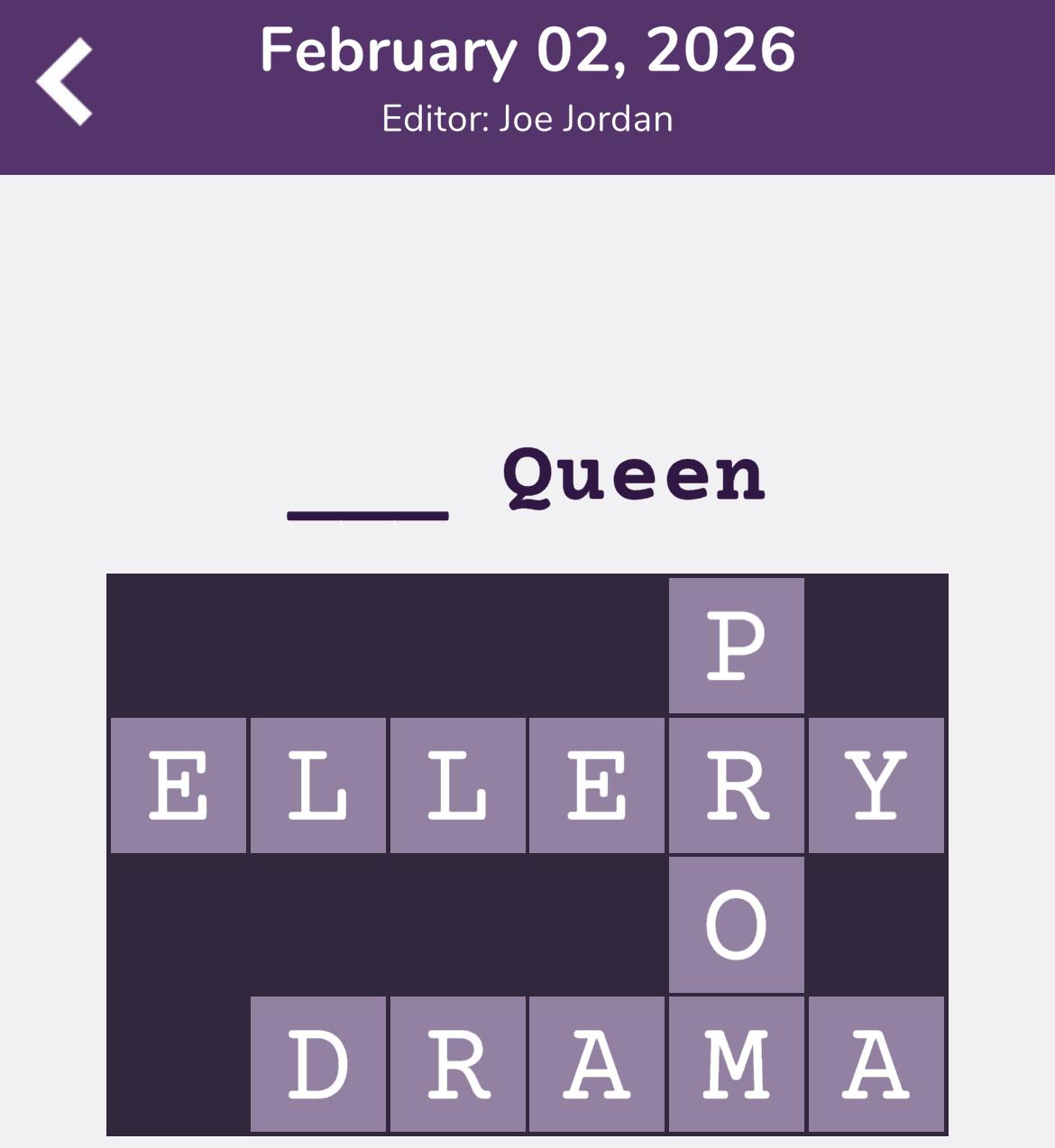Image resolution: width=1055 pixels, height=1148 pixels.
Task: Select the first A tile in DRAMA
Action: 596,1064
